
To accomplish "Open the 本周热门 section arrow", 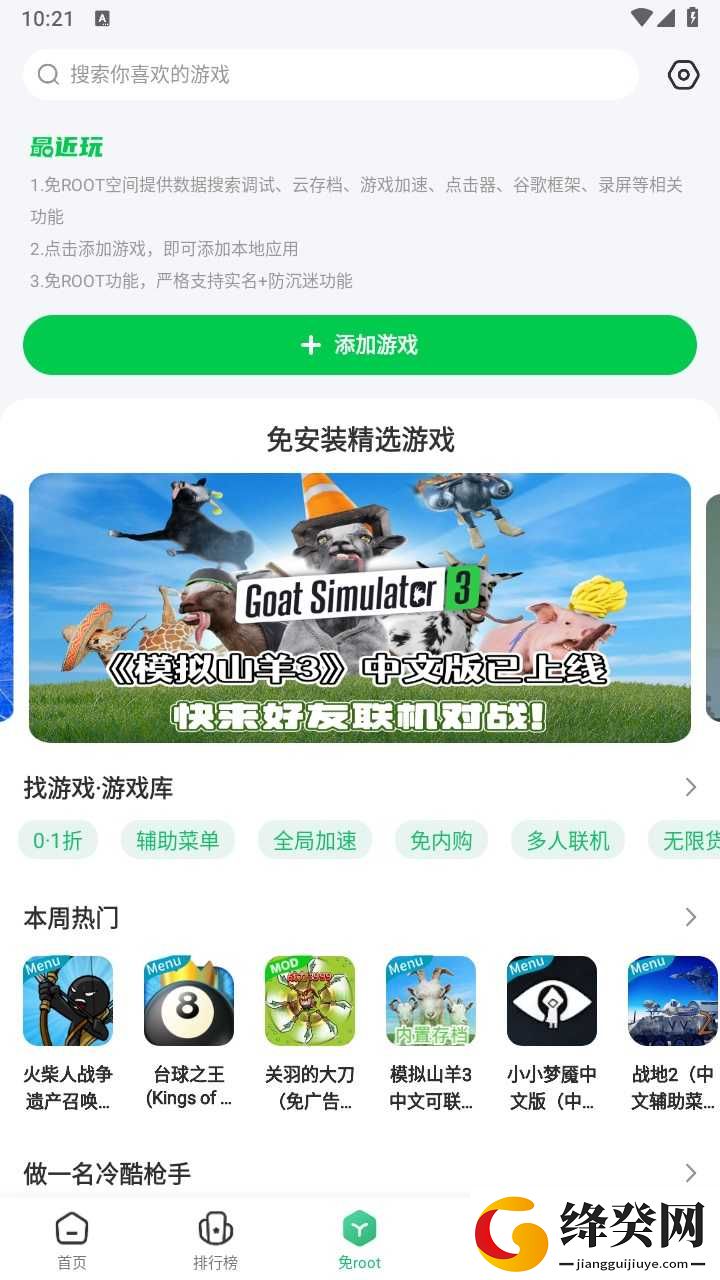I will click(690, 917).
